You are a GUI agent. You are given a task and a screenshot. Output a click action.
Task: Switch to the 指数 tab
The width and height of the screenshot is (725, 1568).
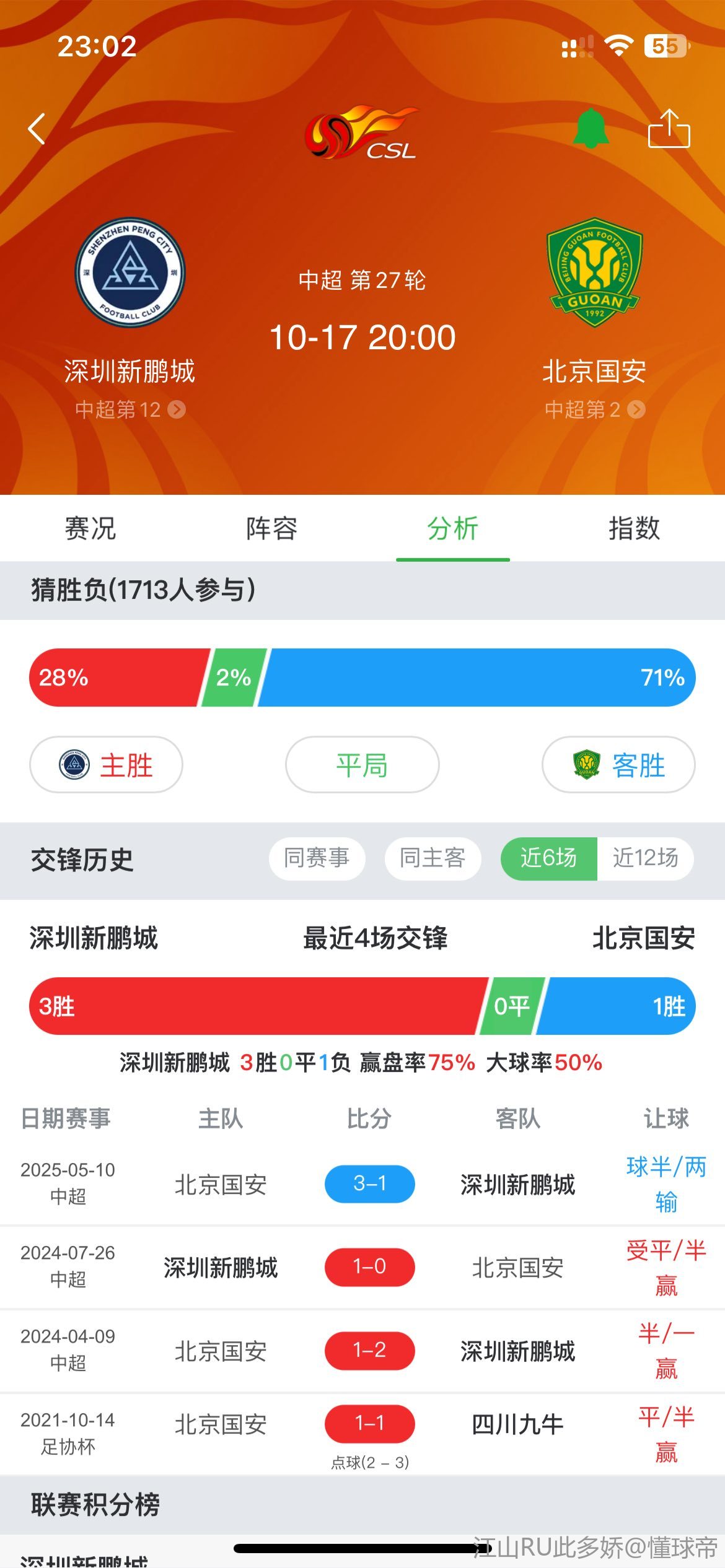click(x=634, y=528)
